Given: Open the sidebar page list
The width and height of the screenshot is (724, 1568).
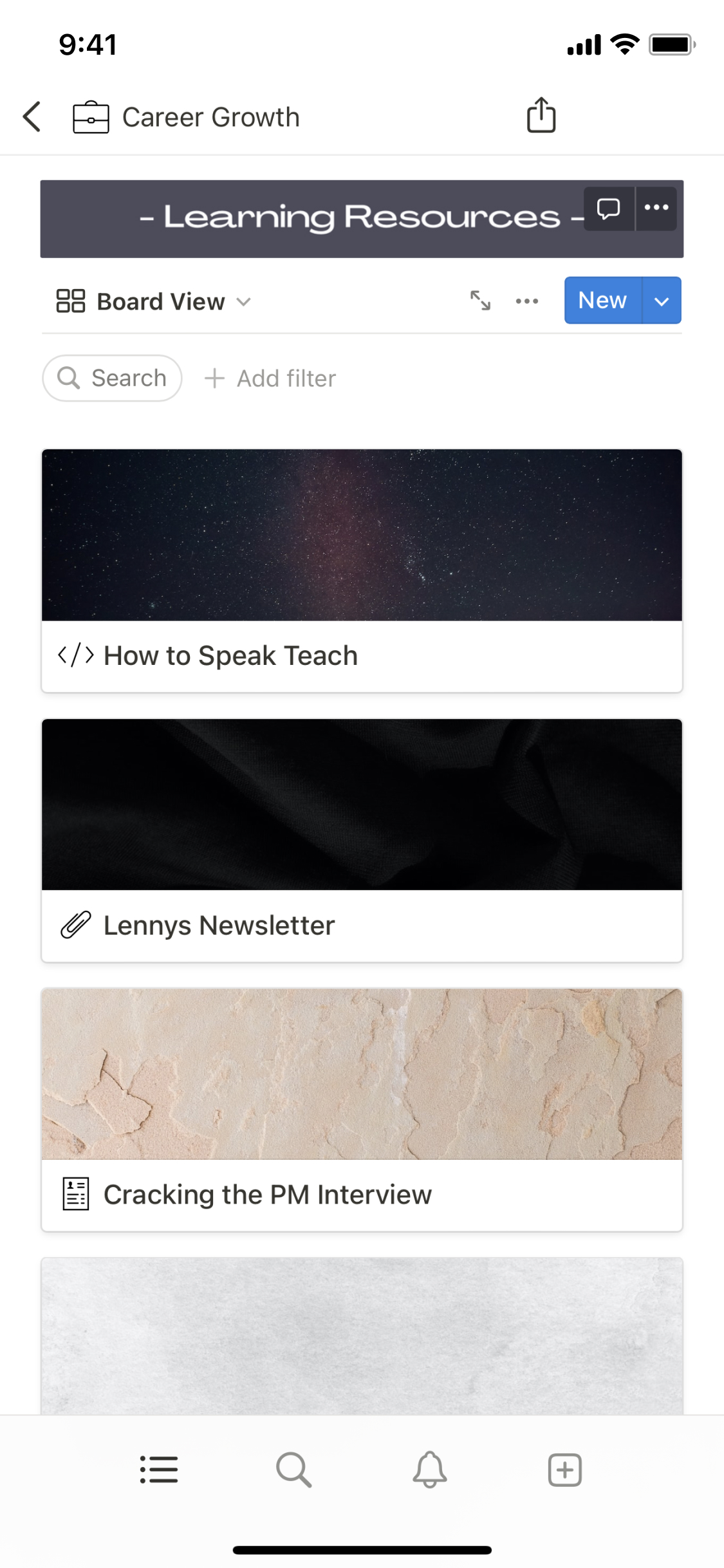Looking at the screenshot, I should tap(159, 1470).
